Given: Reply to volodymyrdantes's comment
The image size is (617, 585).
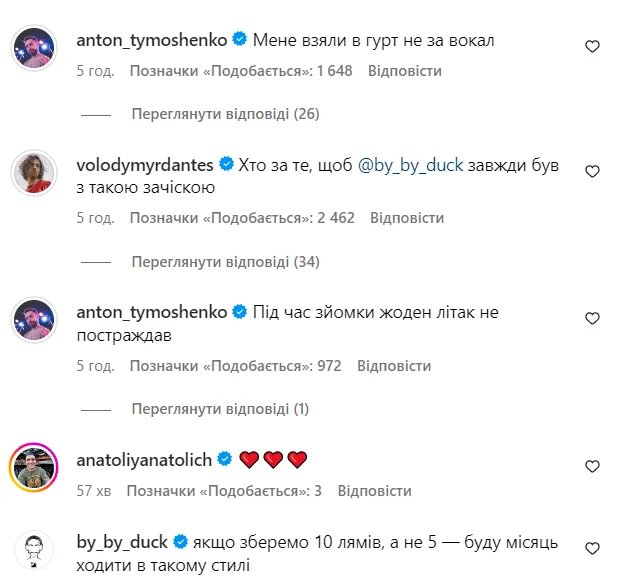Looking at the screenshot, I should click(407, 217).
